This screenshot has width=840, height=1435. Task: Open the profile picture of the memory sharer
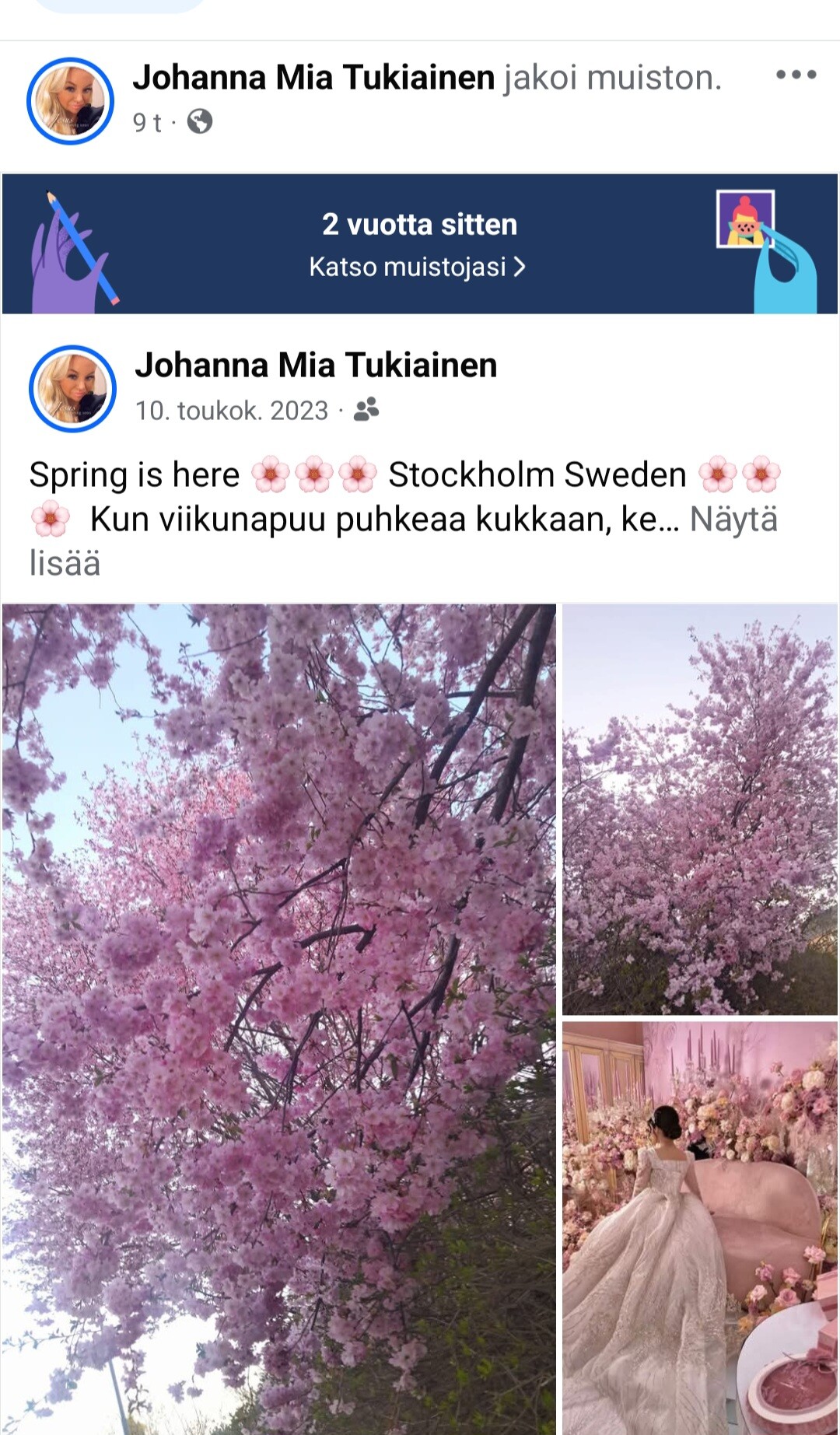70,101
